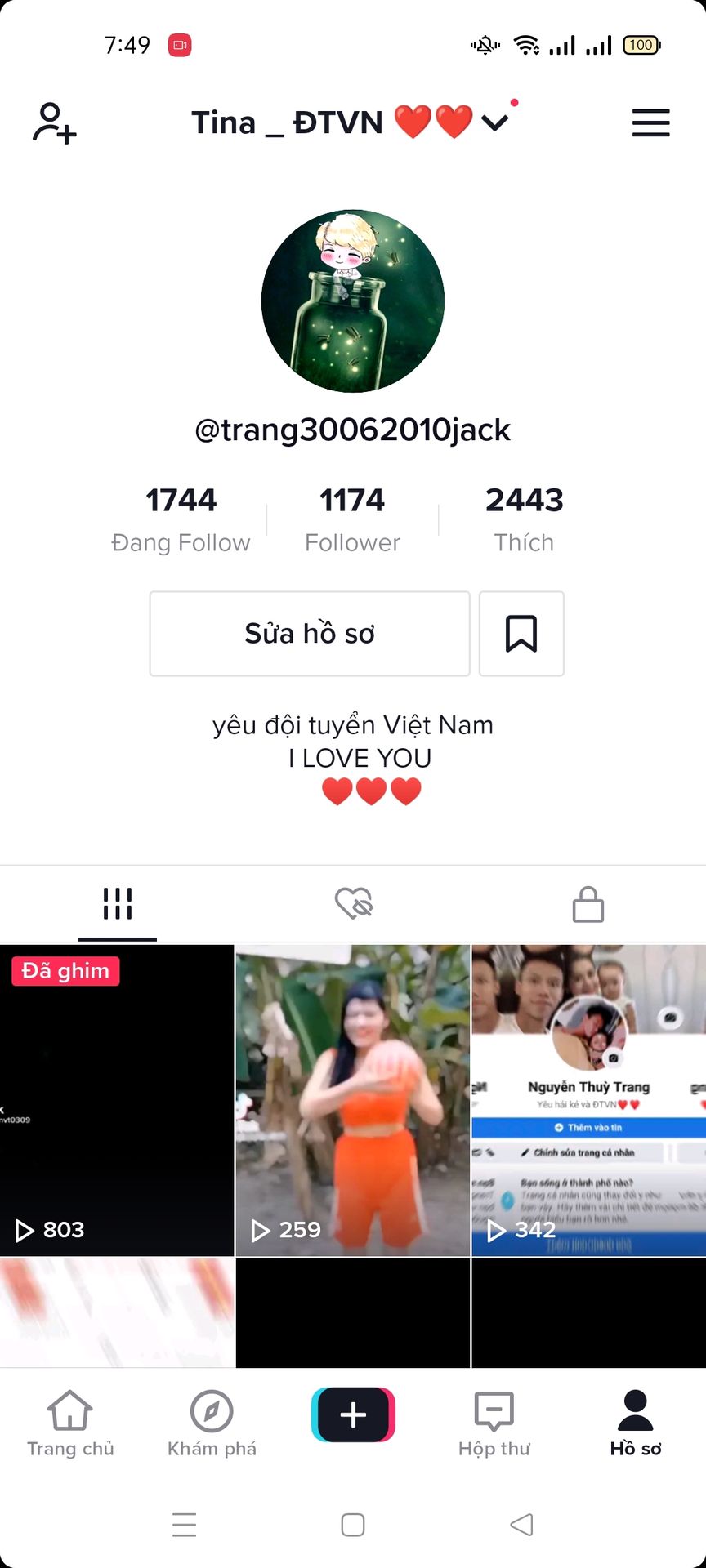Tap the profile avatar picture
706x1568 pixels.
click(x=353, y=301)
